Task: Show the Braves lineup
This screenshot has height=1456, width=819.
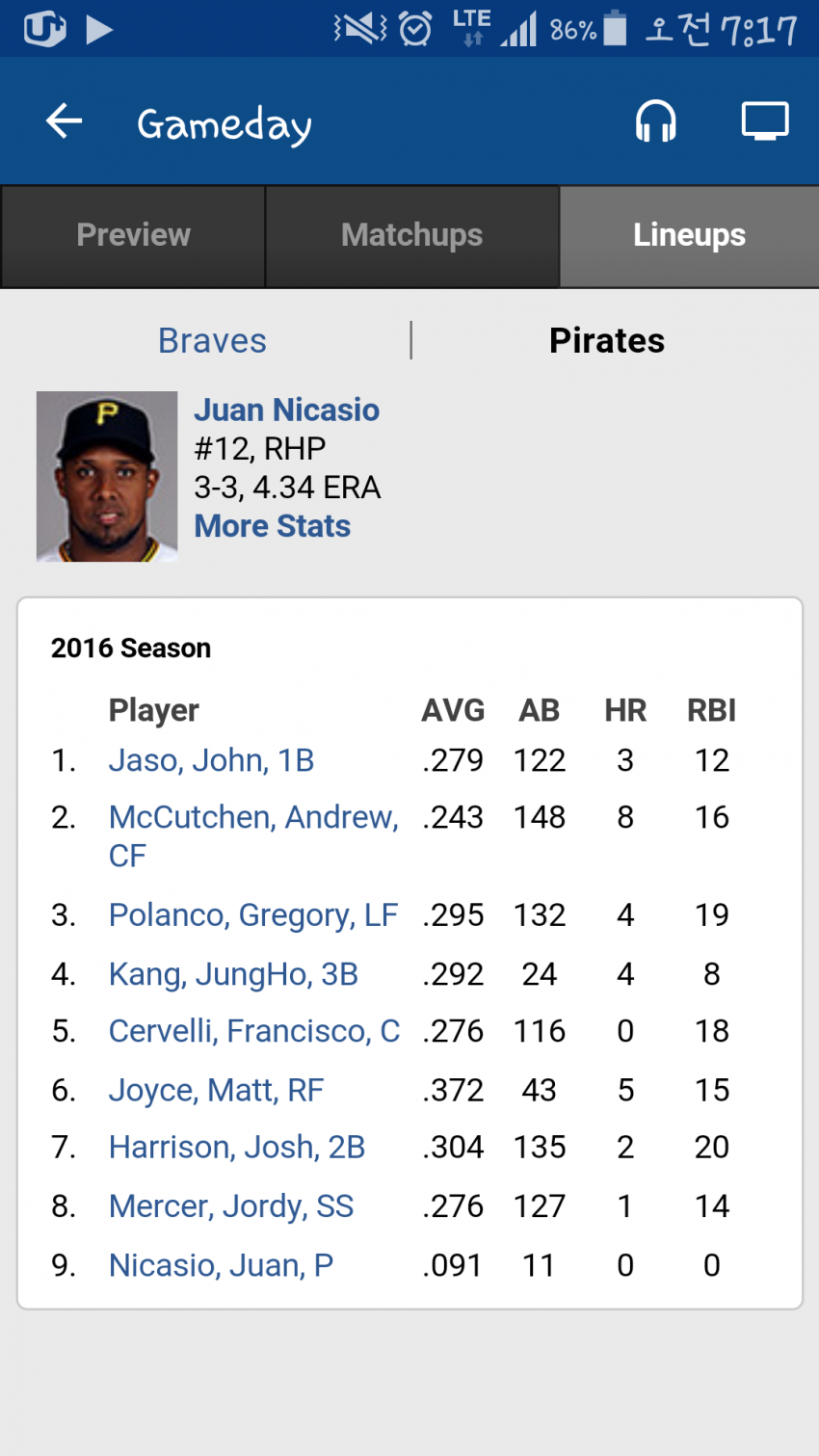Action: pos(212,340)
